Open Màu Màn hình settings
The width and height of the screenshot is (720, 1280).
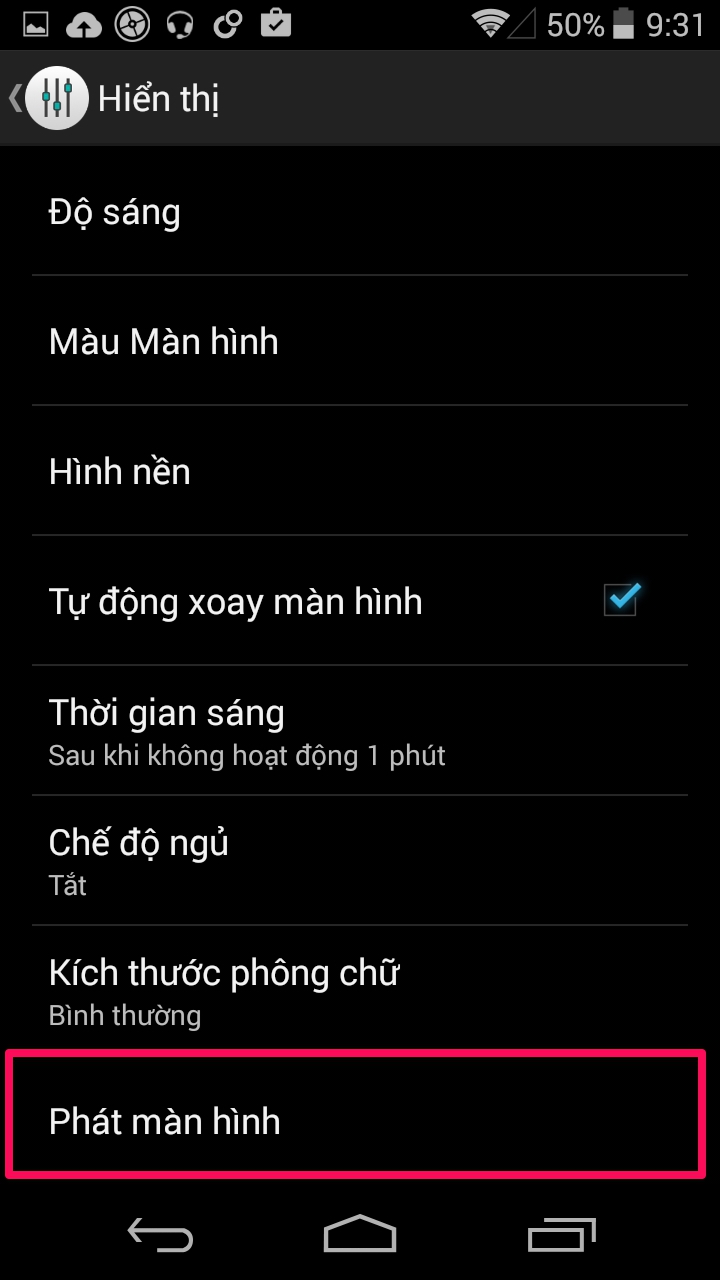pyautogui.click(x=360, y=341)
